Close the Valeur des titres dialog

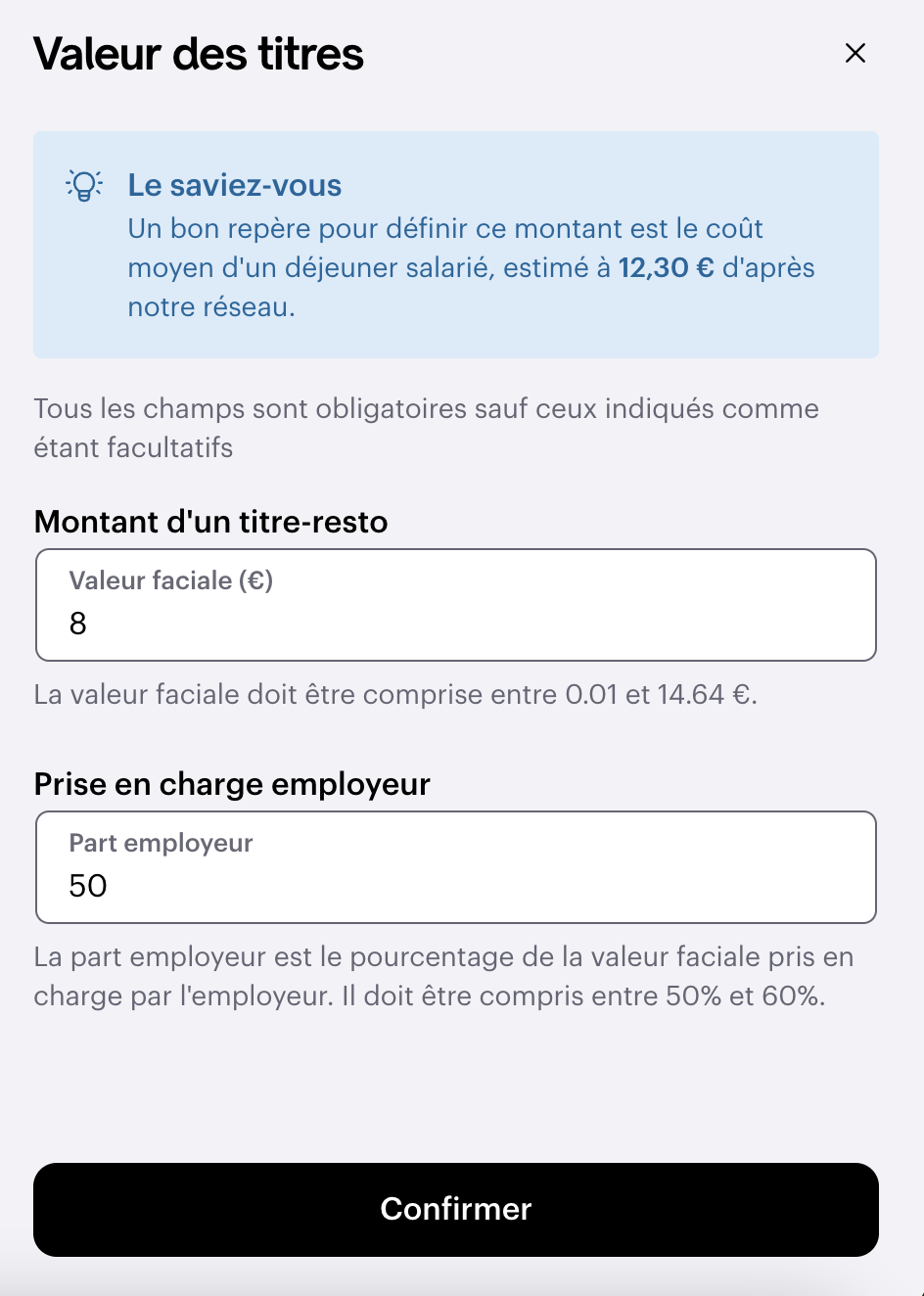855,53
